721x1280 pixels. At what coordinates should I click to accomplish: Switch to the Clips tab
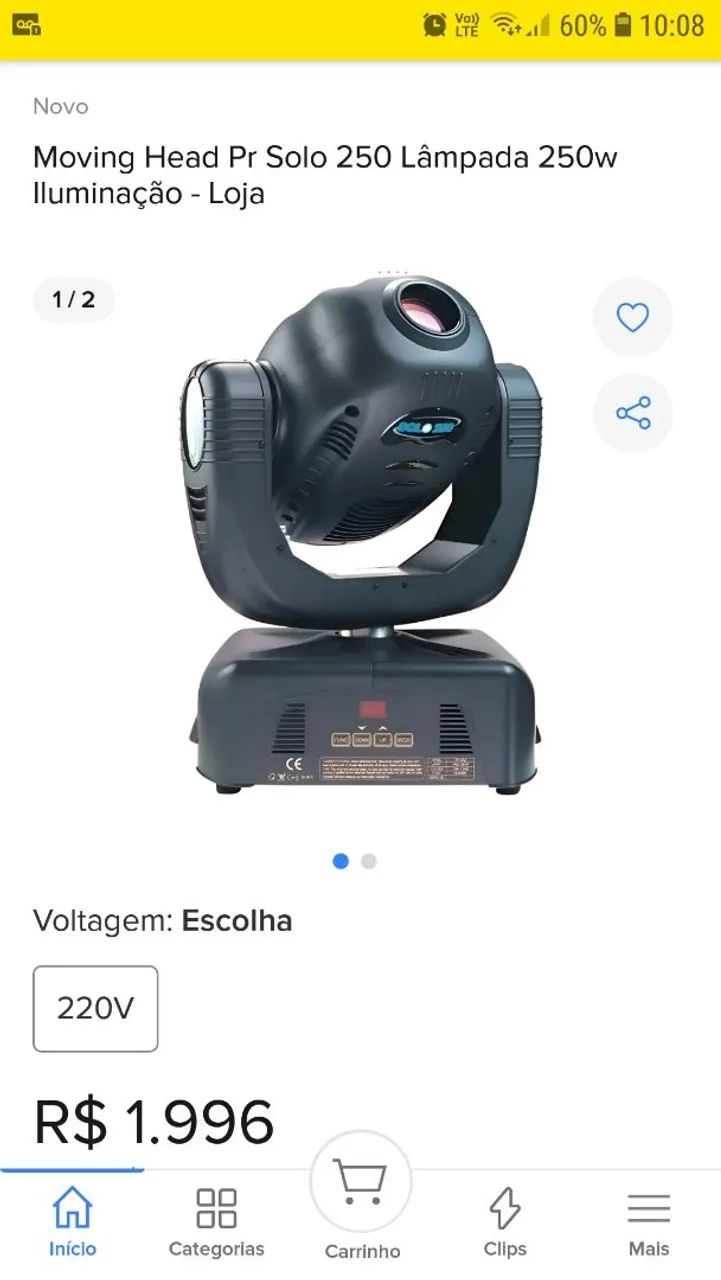[505, 1222]
